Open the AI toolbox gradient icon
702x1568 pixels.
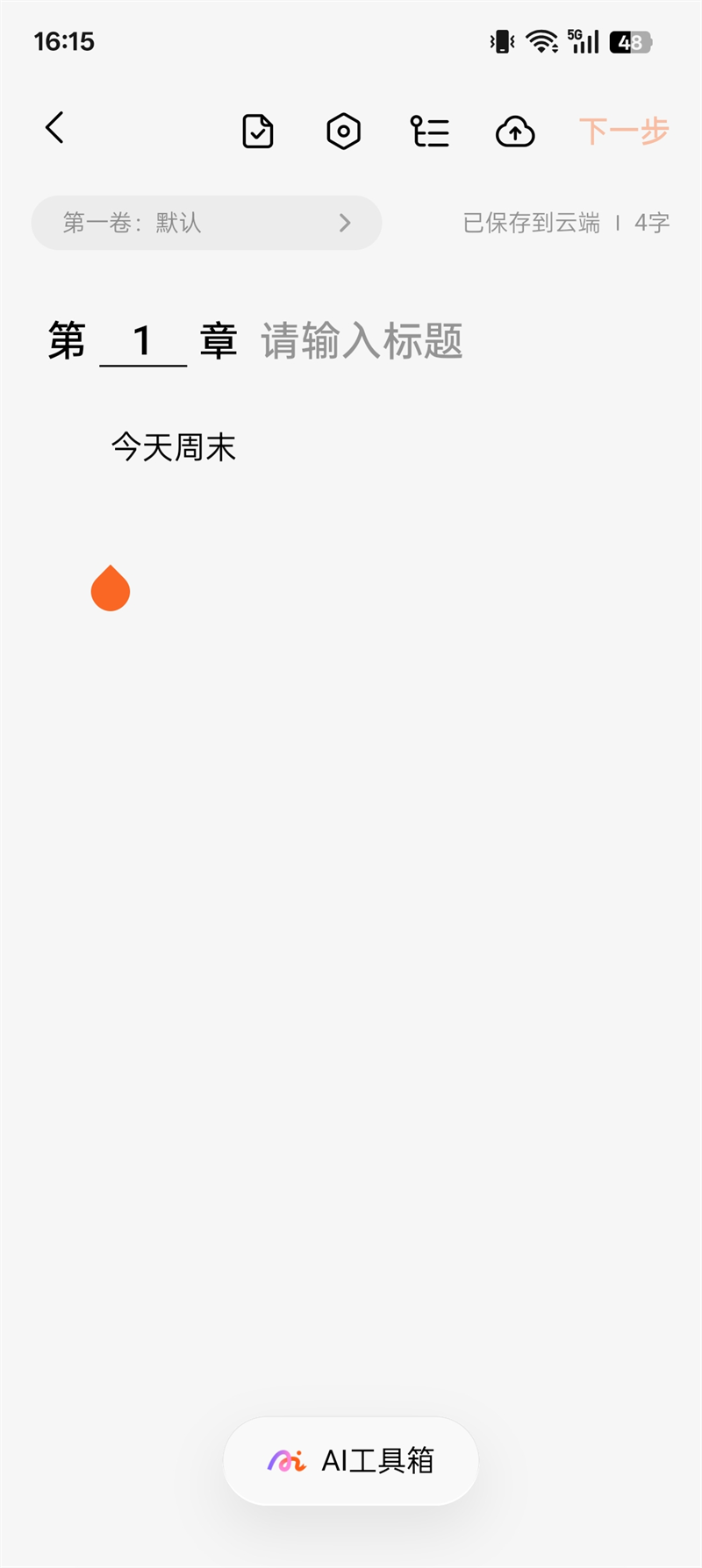290,1460
